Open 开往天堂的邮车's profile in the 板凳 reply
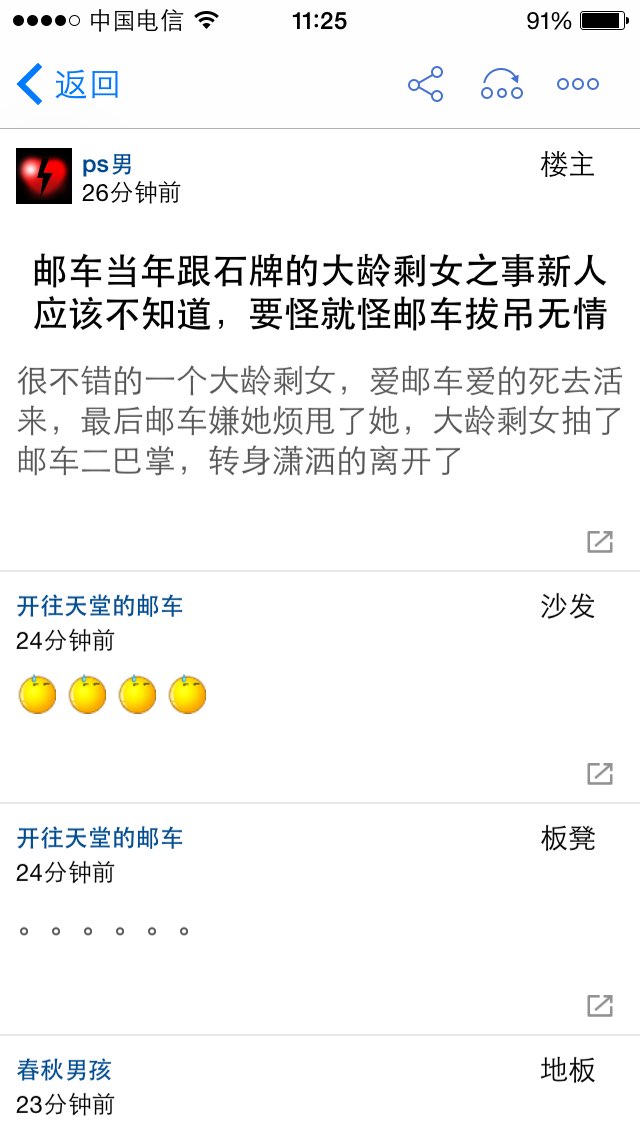Image resolution: width=640 pixels, height=1136 pixels. [100, 838]
